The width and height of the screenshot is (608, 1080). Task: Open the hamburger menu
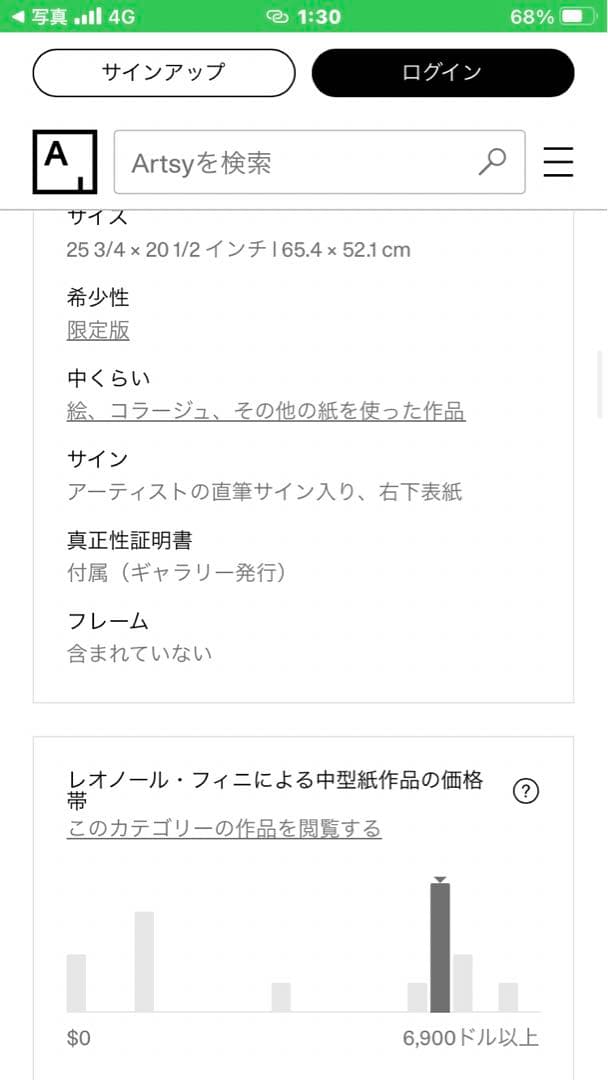558,162
